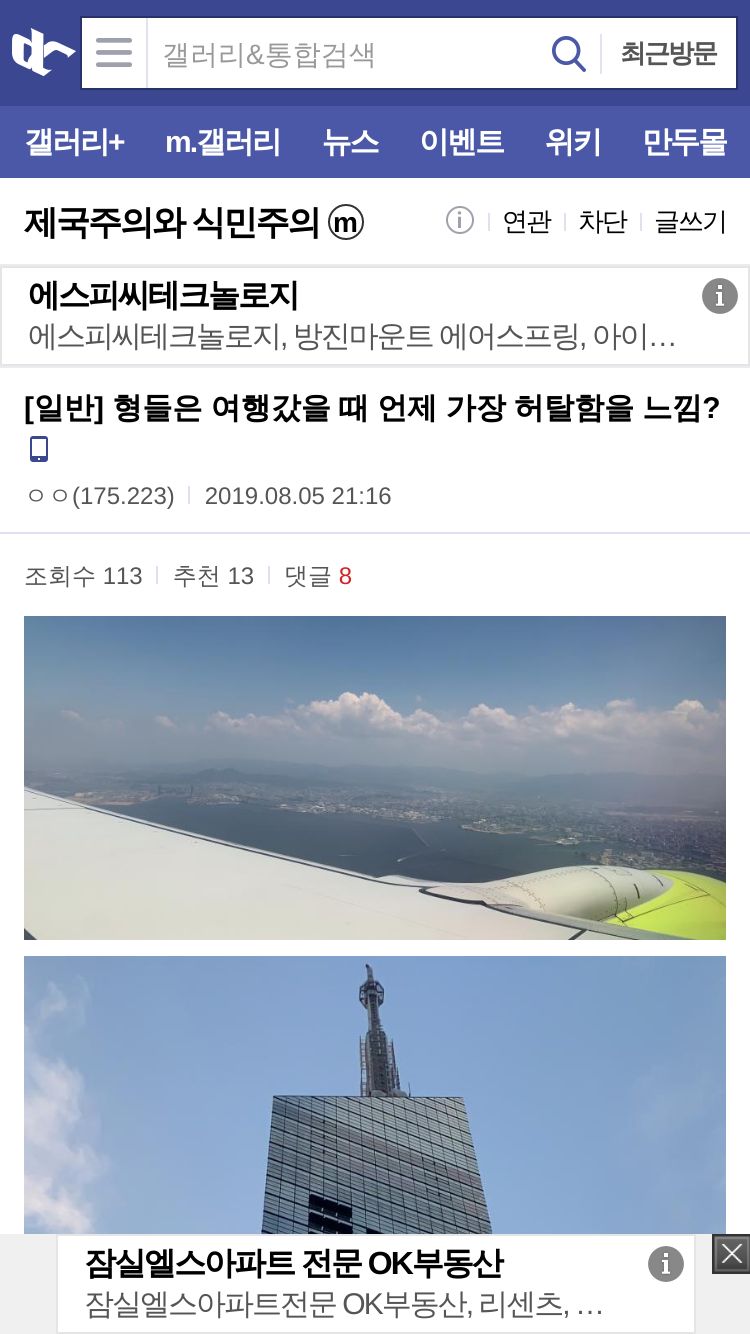Tap 글쓰기 to write a post

click(x=690, y=221)
